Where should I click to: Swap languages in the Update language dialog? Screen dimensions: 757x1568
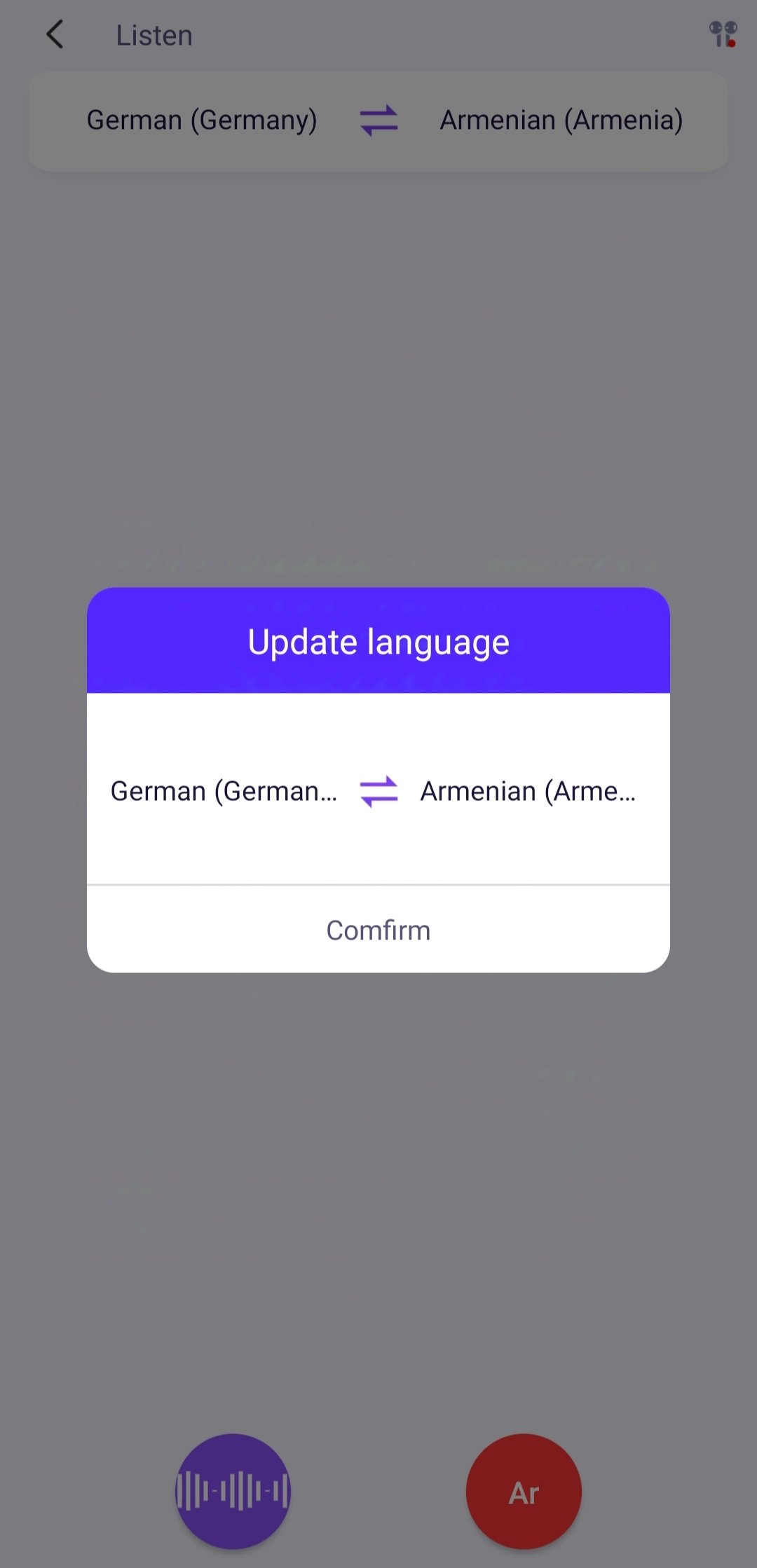(x=378, y=792)
